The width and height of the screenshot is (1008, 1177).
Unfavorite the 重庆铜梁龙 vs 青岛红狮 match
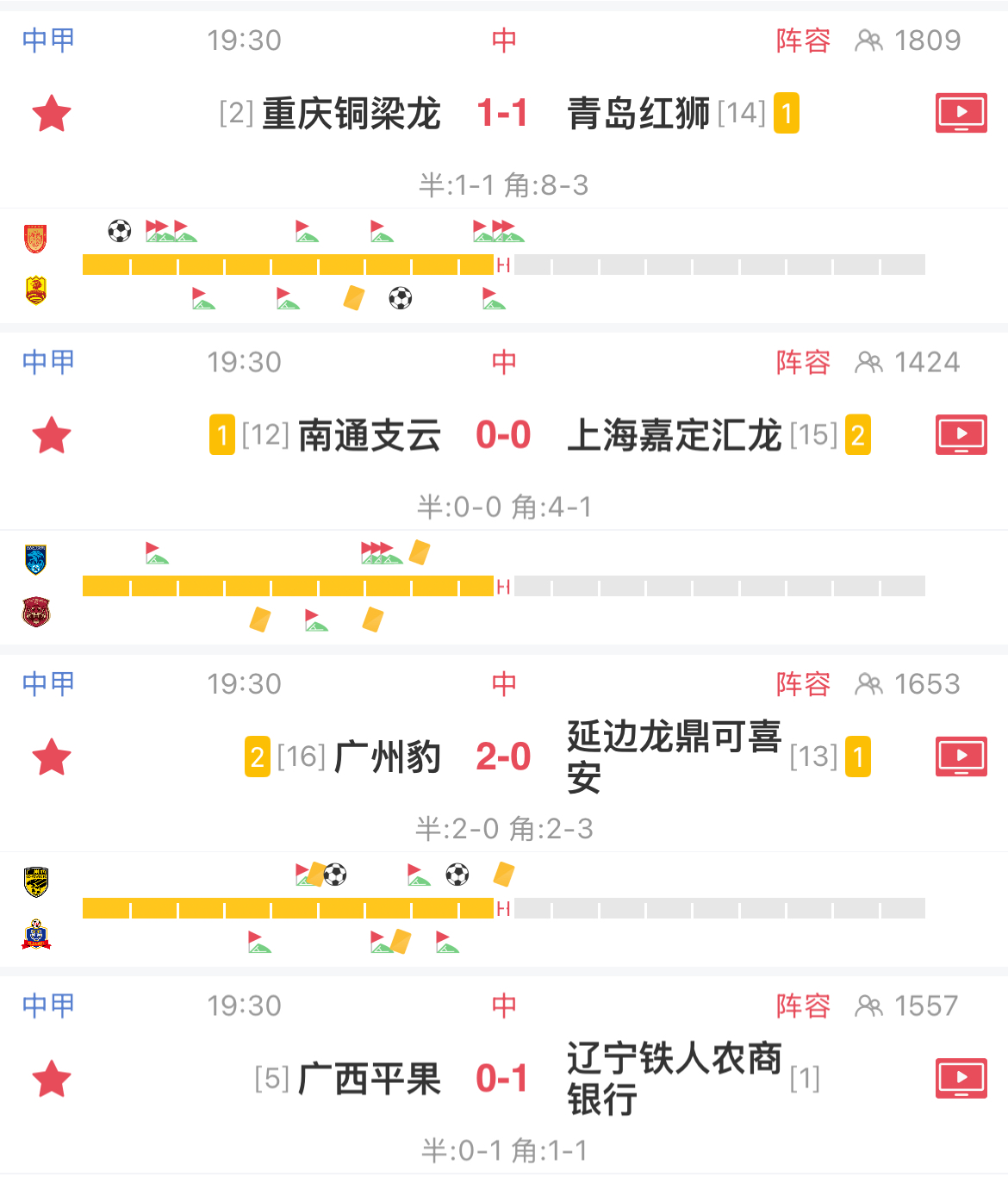pyautogui.click(x=52, y=112)
